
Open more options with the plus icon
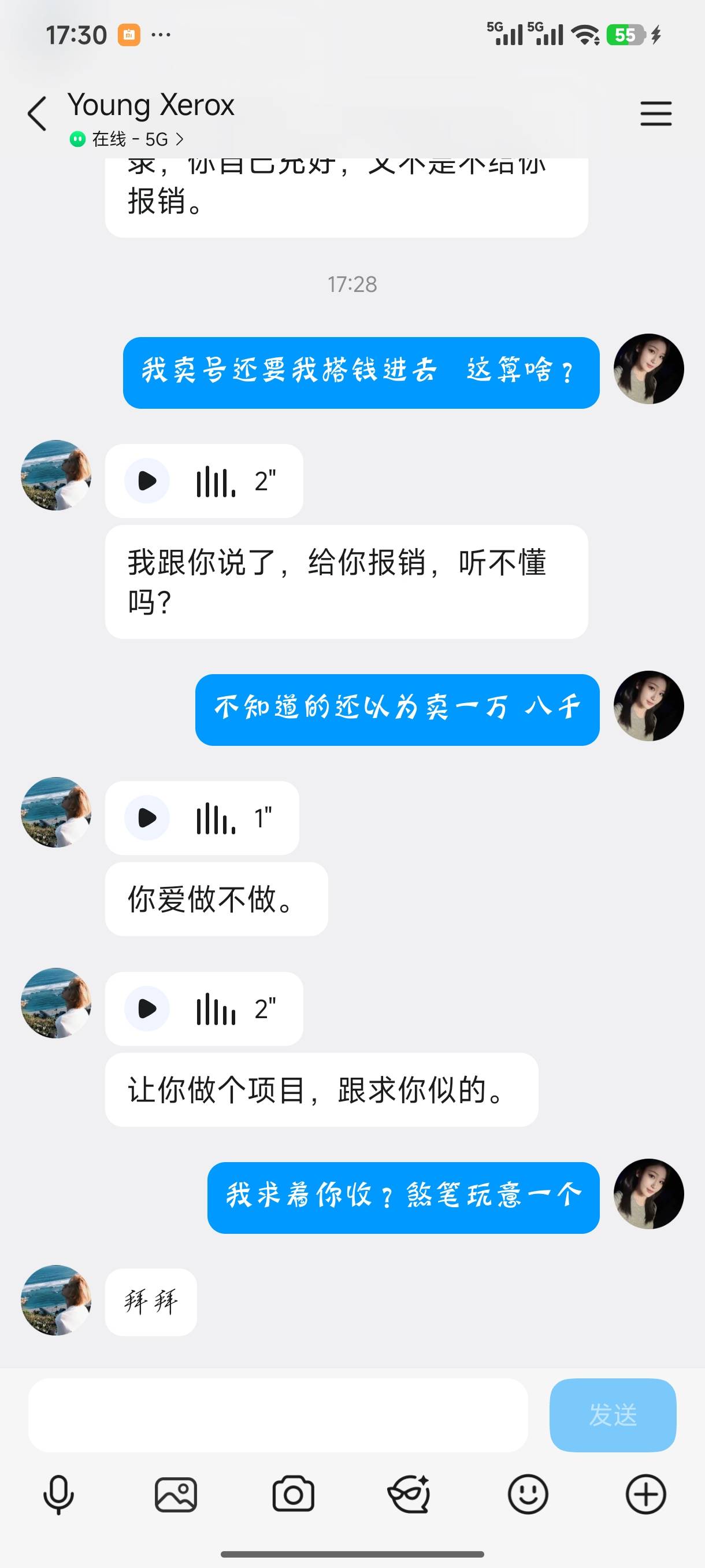click(x=646, y=1495)
